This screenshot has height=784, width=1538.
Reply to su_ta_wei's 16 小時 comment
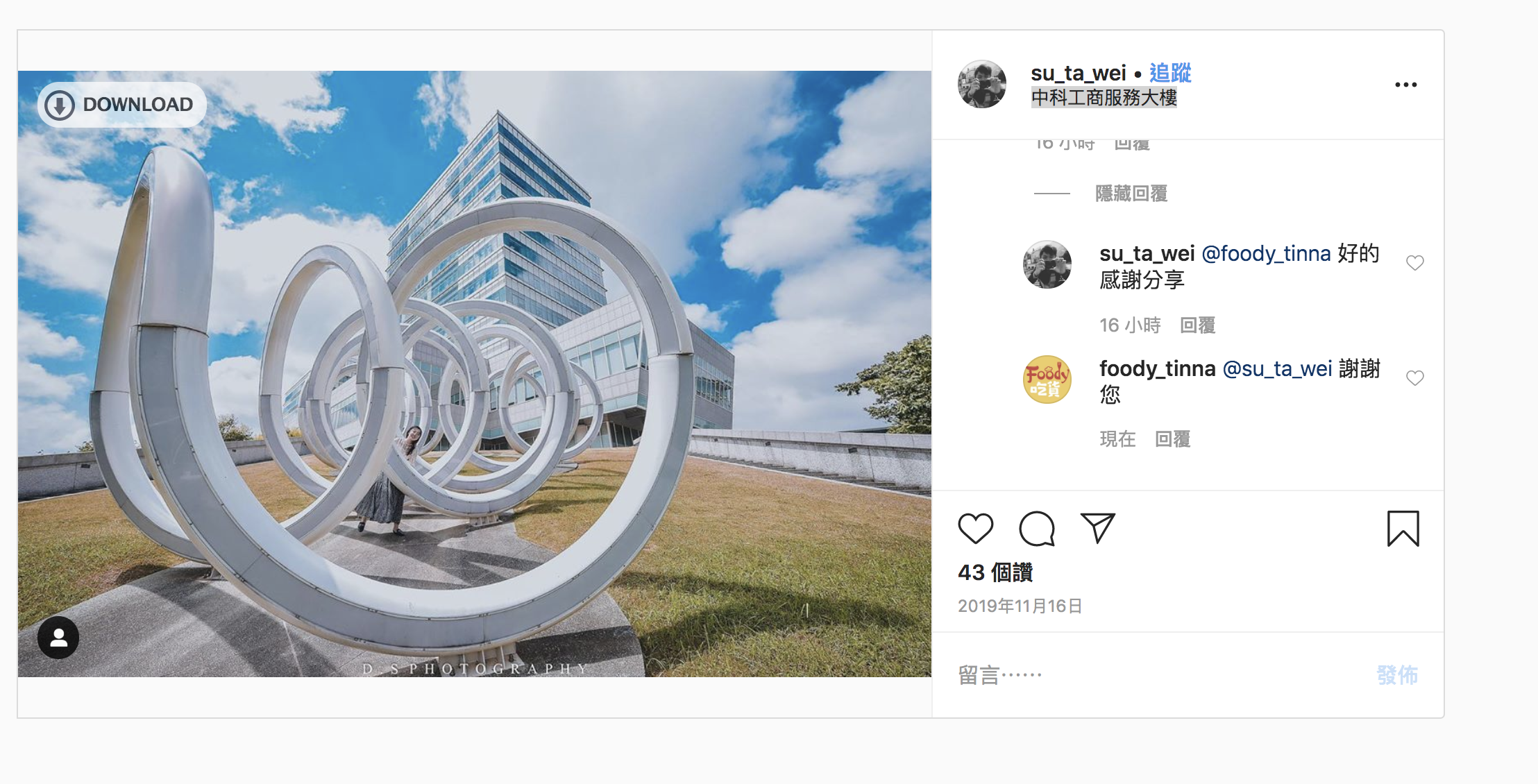point(1197,325)
